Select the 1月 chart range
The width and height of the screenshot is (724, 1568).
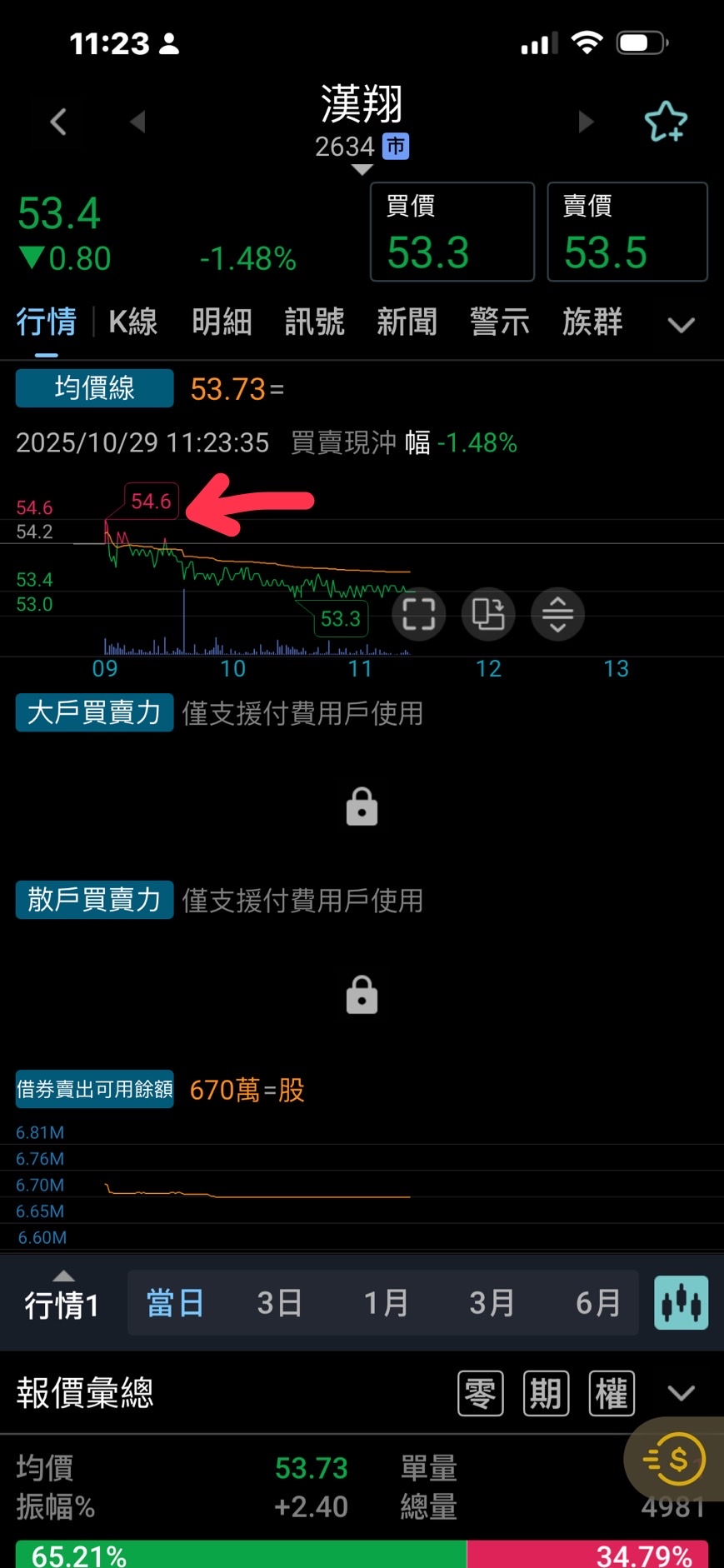click(x=386, y=1302)
